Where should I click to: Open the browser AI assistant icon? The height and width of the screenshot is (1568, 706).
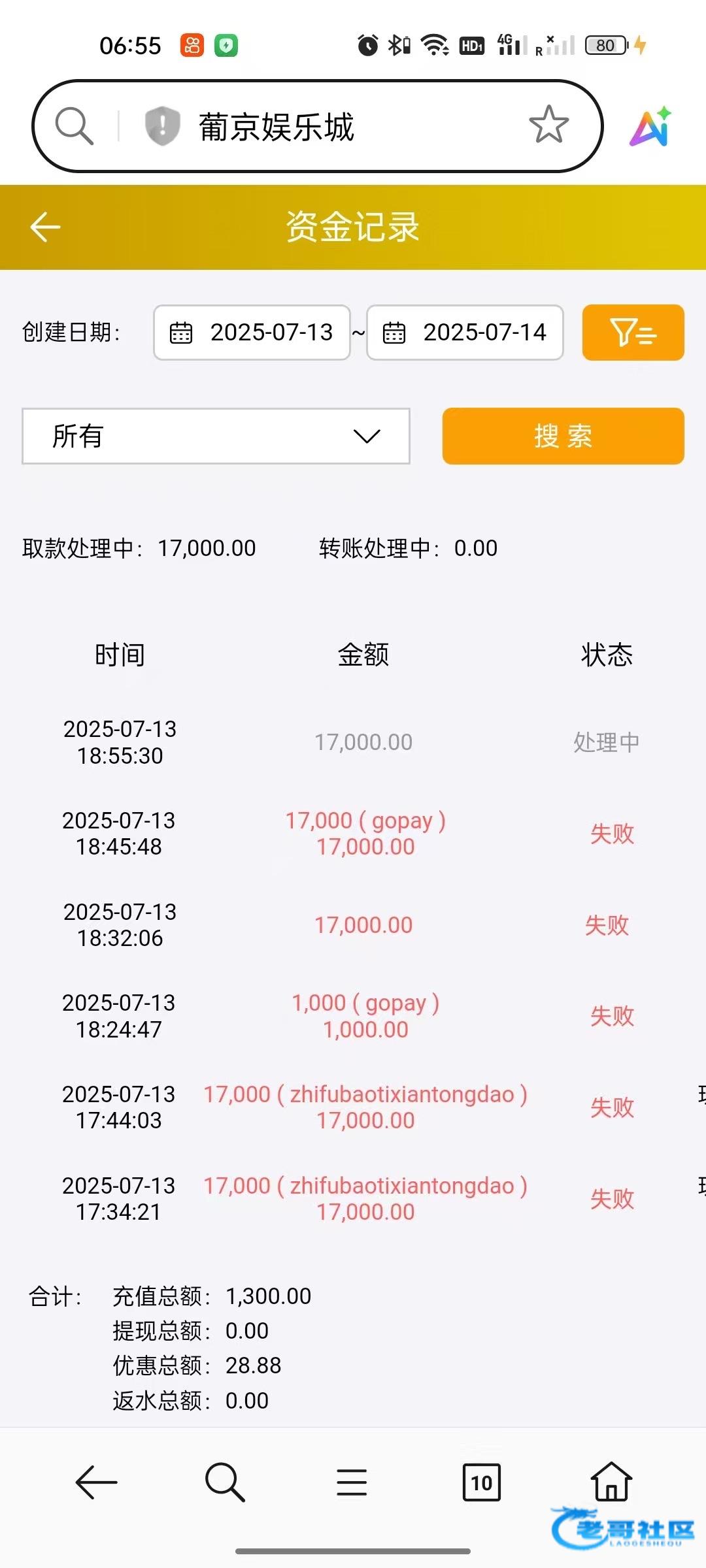[651, 127]
